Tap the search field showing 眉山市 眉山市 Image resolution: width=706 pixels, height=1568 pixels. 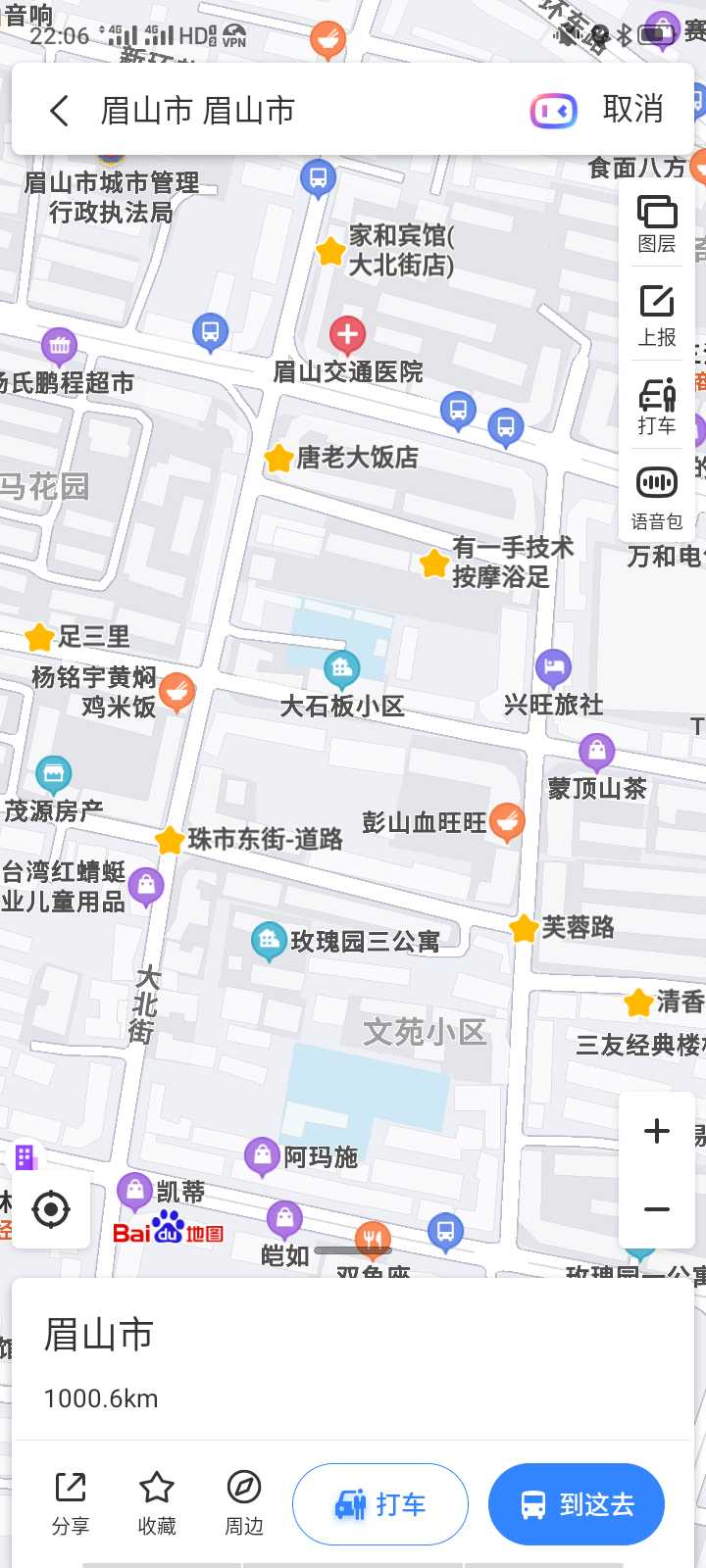(x=294, y=111)
